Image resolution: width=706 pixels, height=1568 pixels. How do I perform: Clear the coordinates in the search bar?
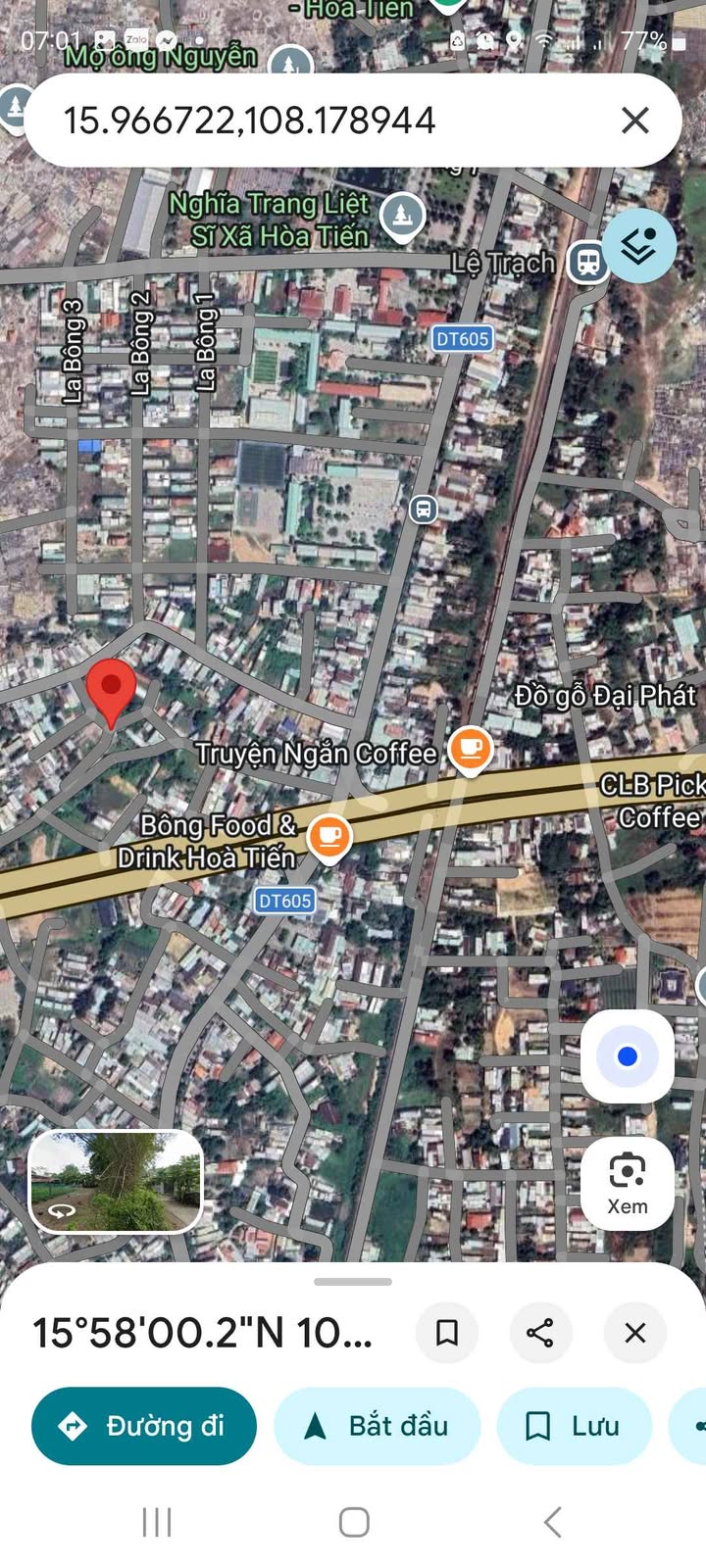[635, 121]
